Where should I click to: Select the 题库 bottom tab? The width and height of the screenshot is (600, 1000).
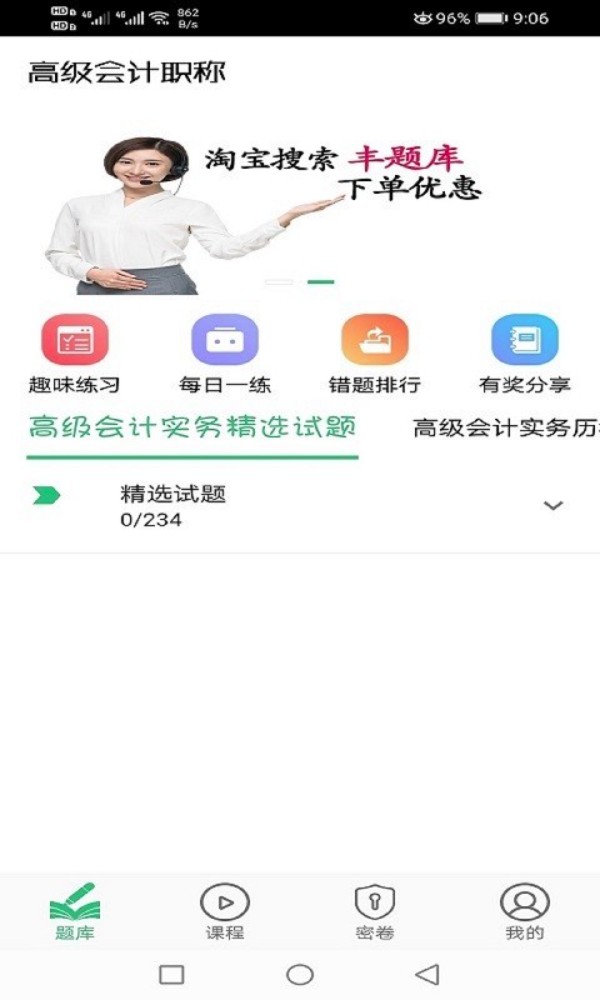[x=75, y=911]
